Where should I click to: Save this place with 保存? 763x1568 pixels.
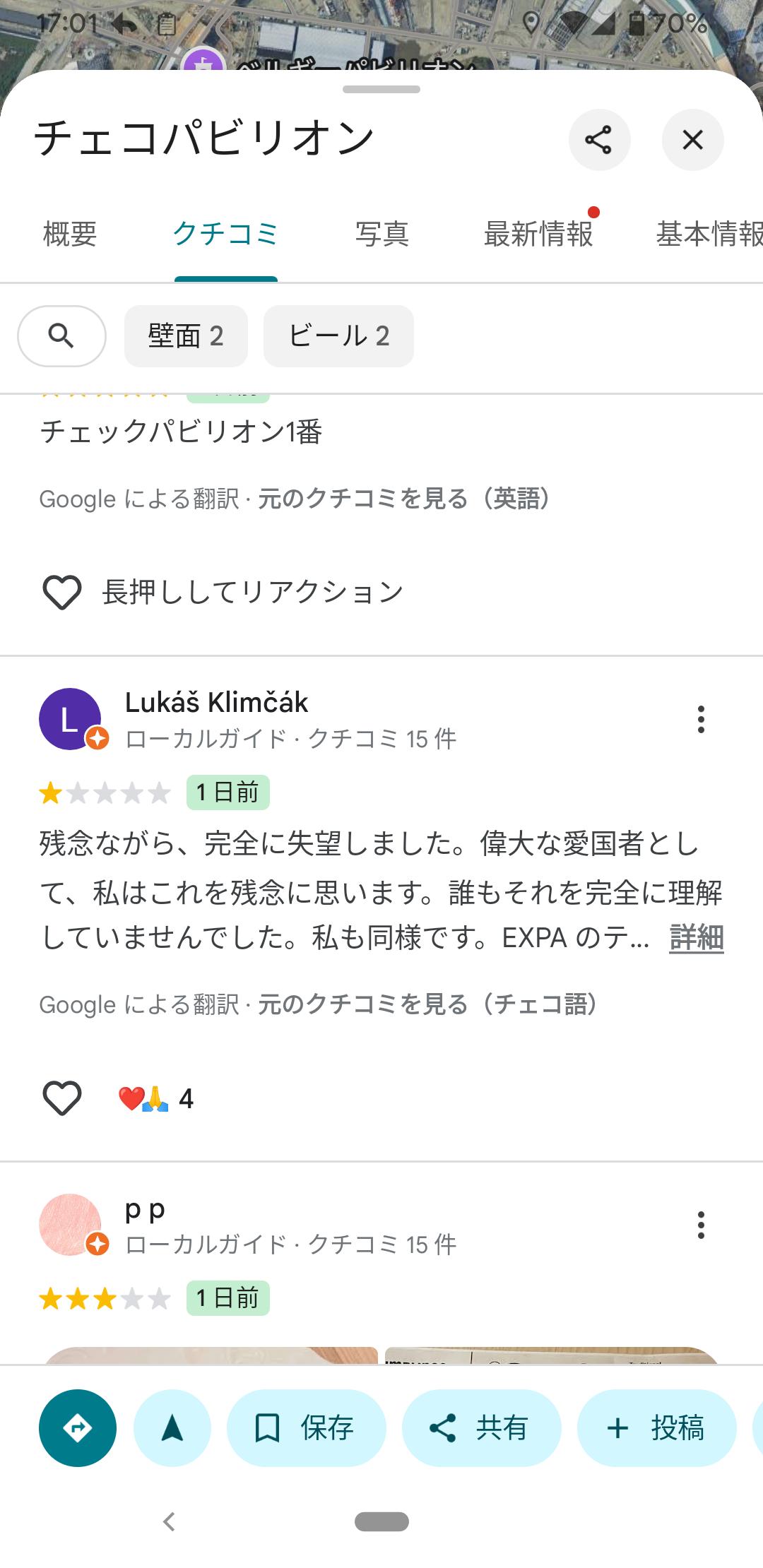306,1428
